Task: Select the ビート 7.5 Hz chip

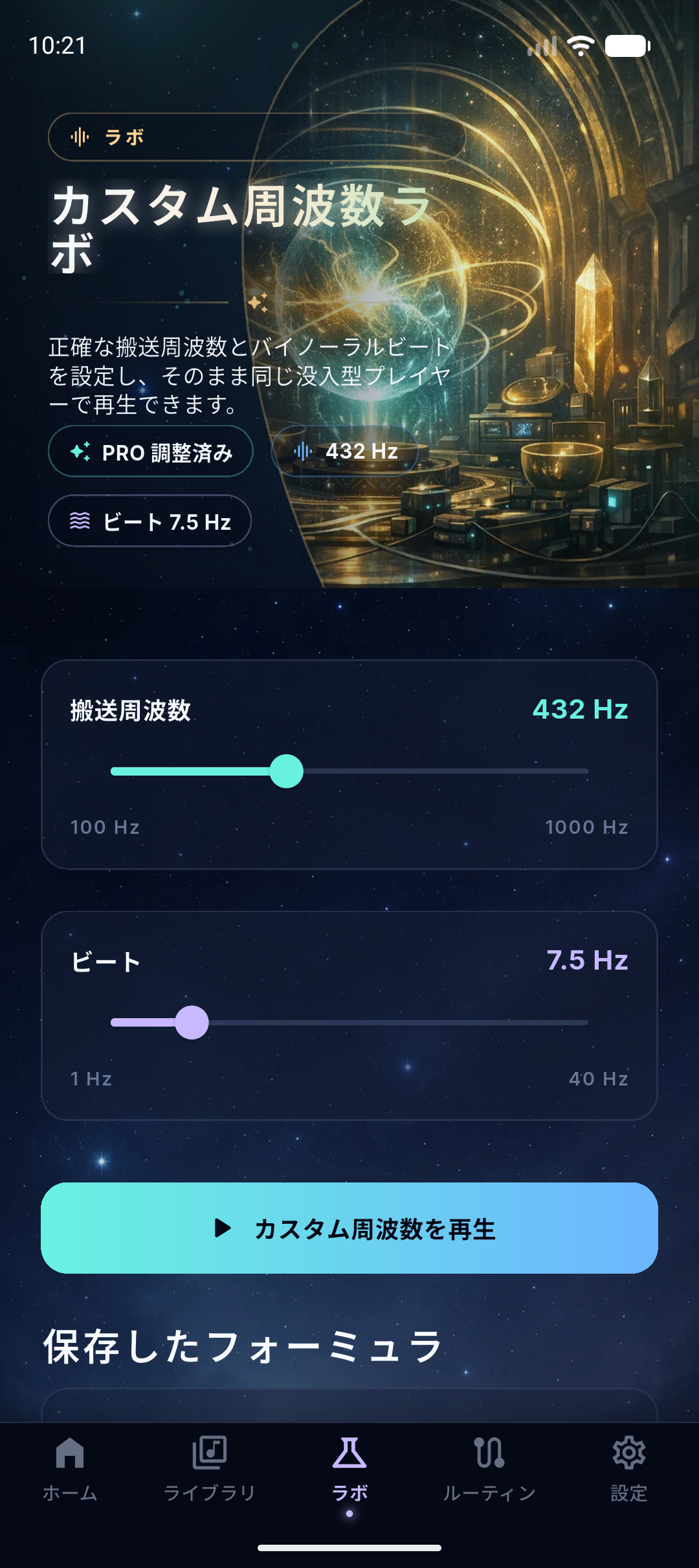Action: point(149,520)
